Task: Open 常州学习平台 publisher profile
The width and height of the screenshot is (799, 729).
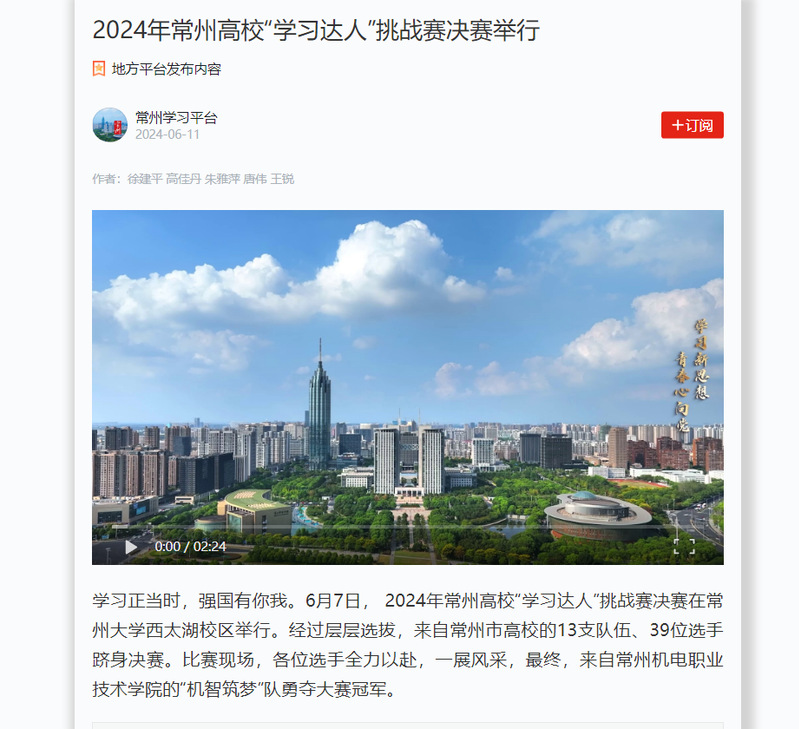Action: tap(176, 117)
